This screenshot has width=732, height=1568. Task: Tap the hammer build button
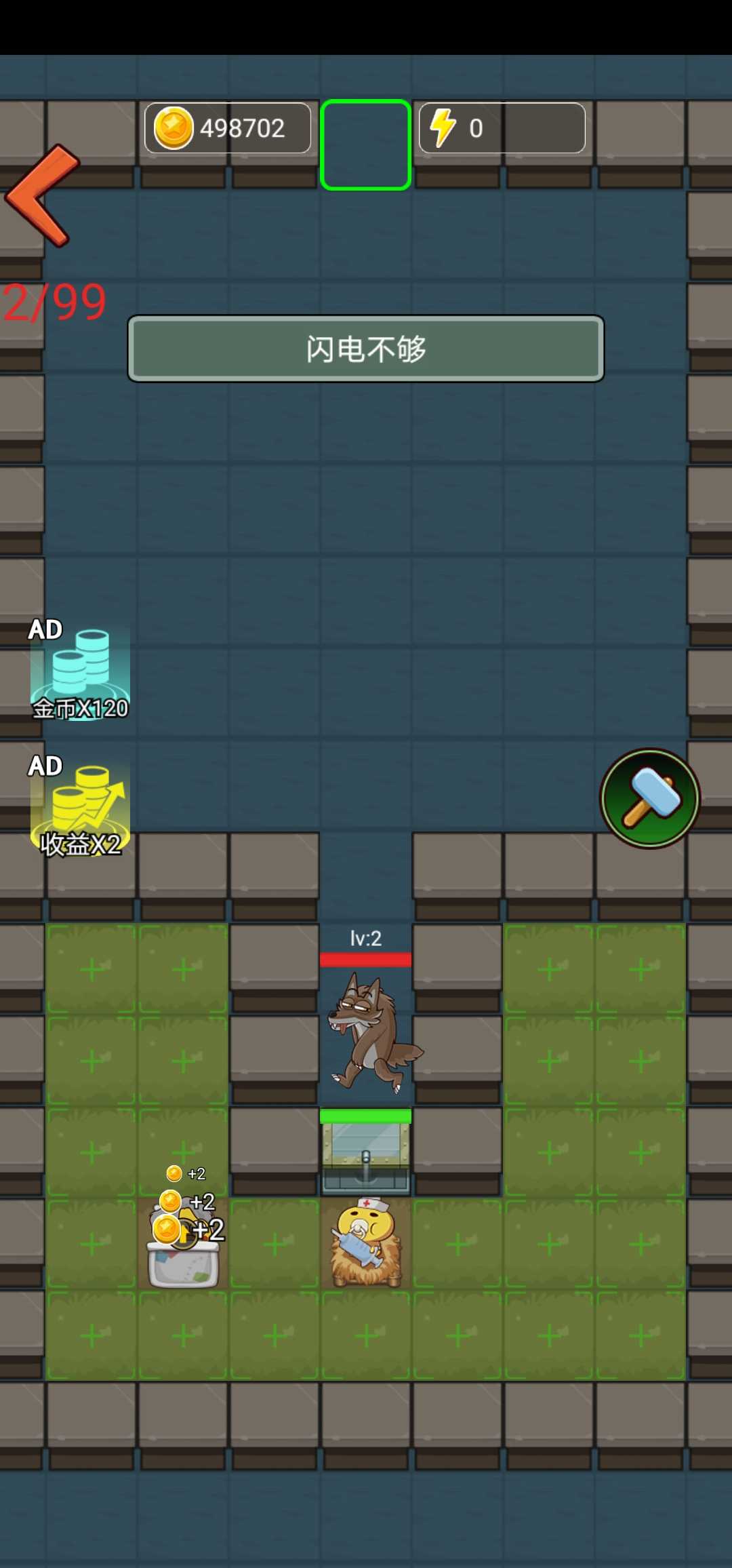650,798
